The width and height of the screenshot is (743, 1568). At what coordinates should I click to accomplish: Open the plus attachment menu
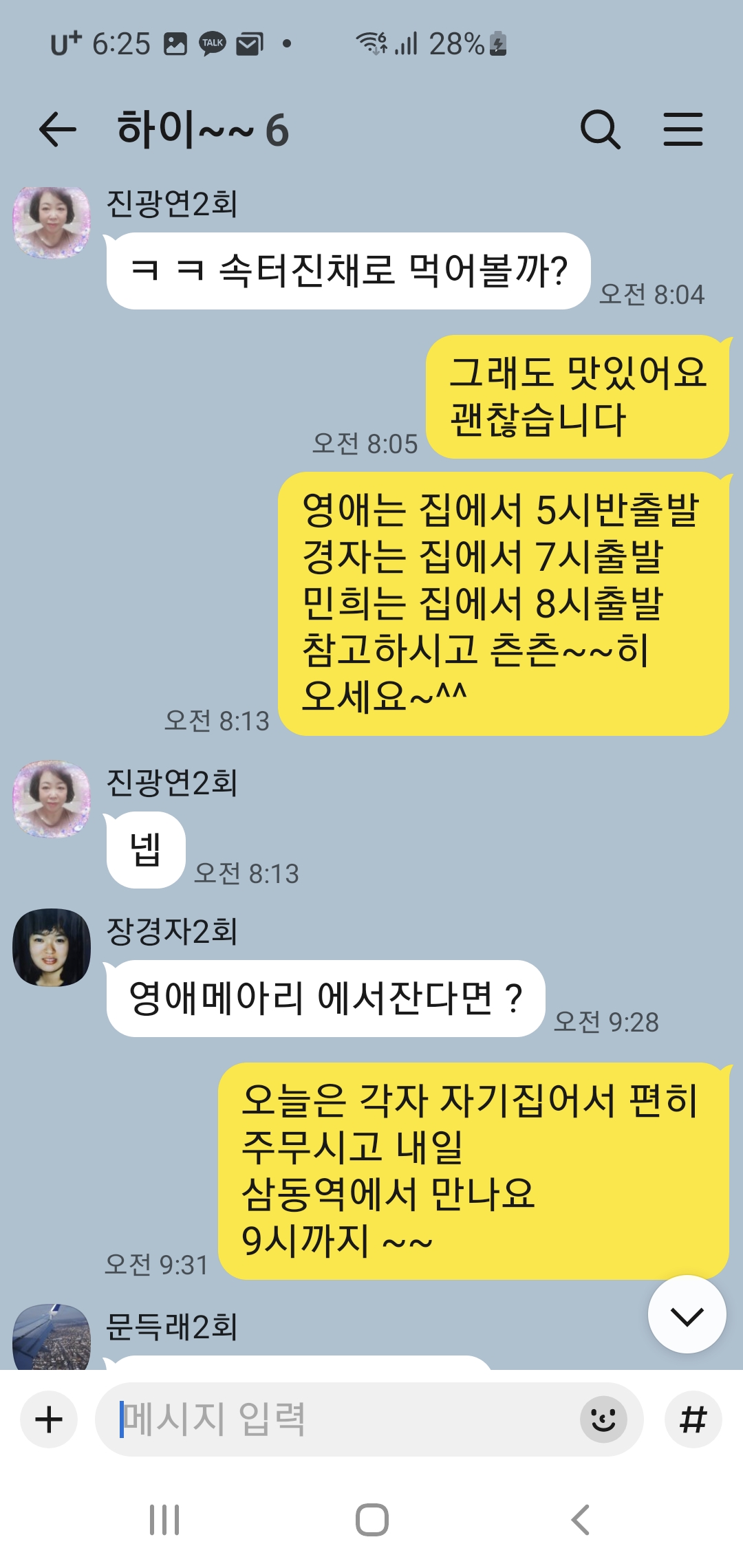[49, 1419]
